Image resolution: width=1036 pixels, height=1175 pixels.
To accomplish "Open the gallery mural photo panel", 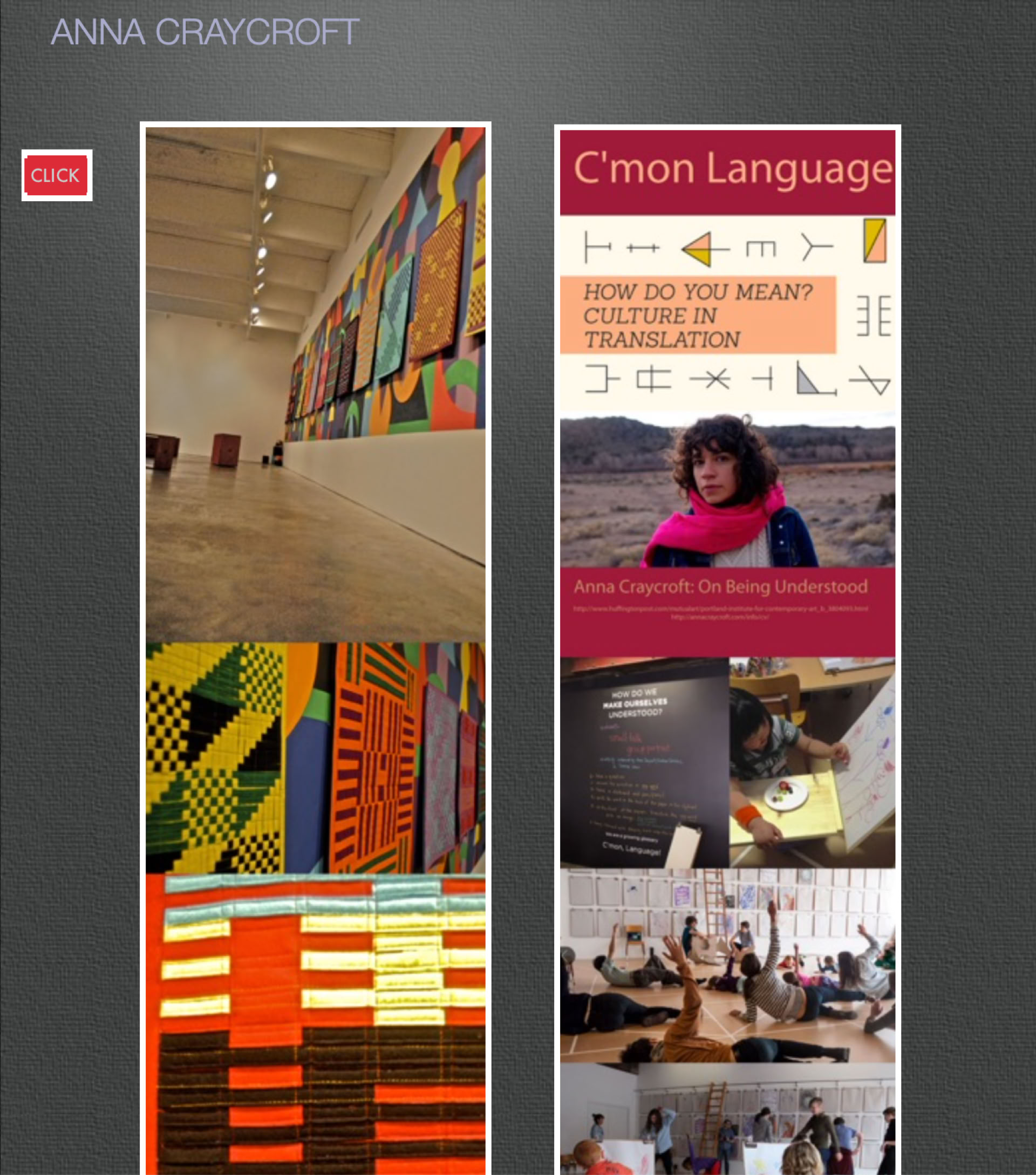I will [315, 384].
